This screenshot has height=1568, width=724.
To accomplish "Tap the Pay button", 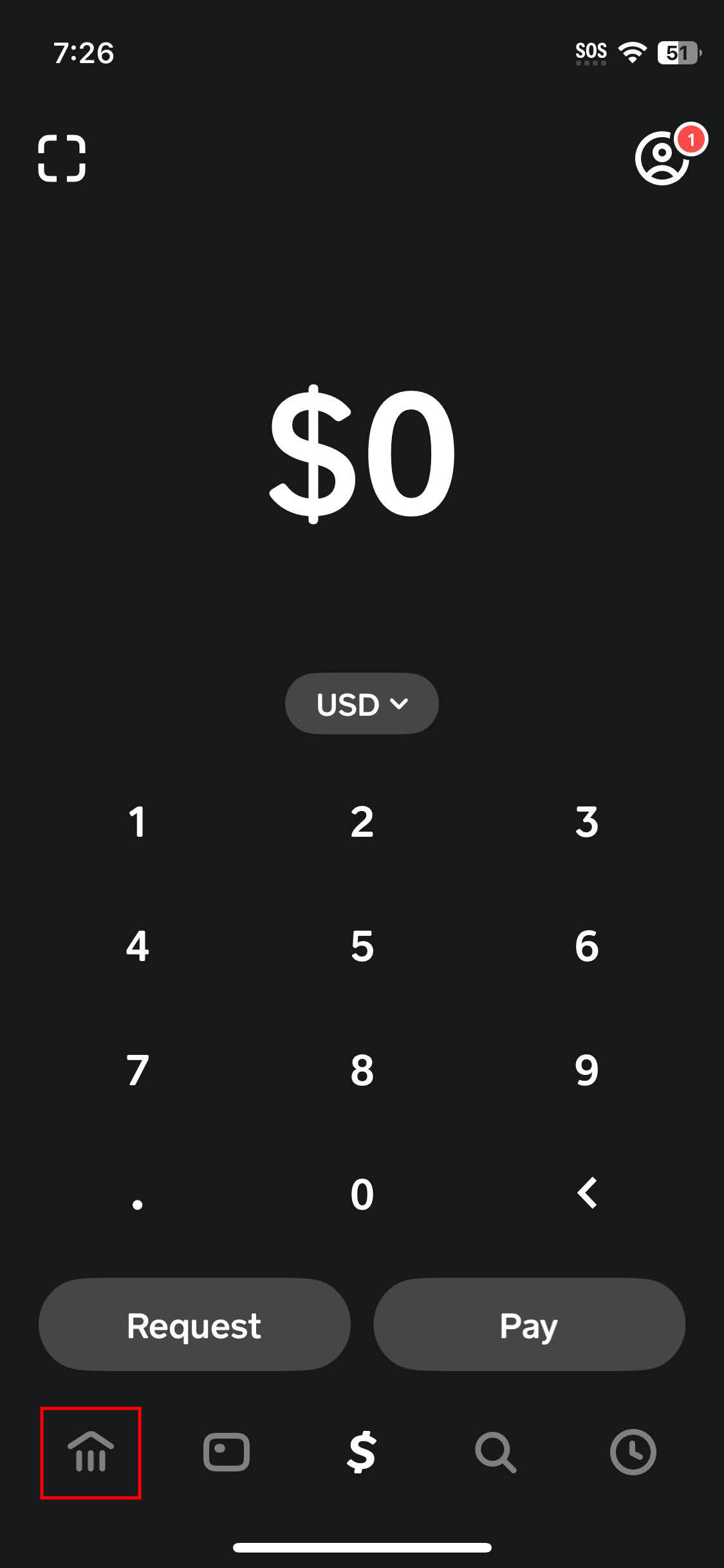I will tap(529, 1325).
